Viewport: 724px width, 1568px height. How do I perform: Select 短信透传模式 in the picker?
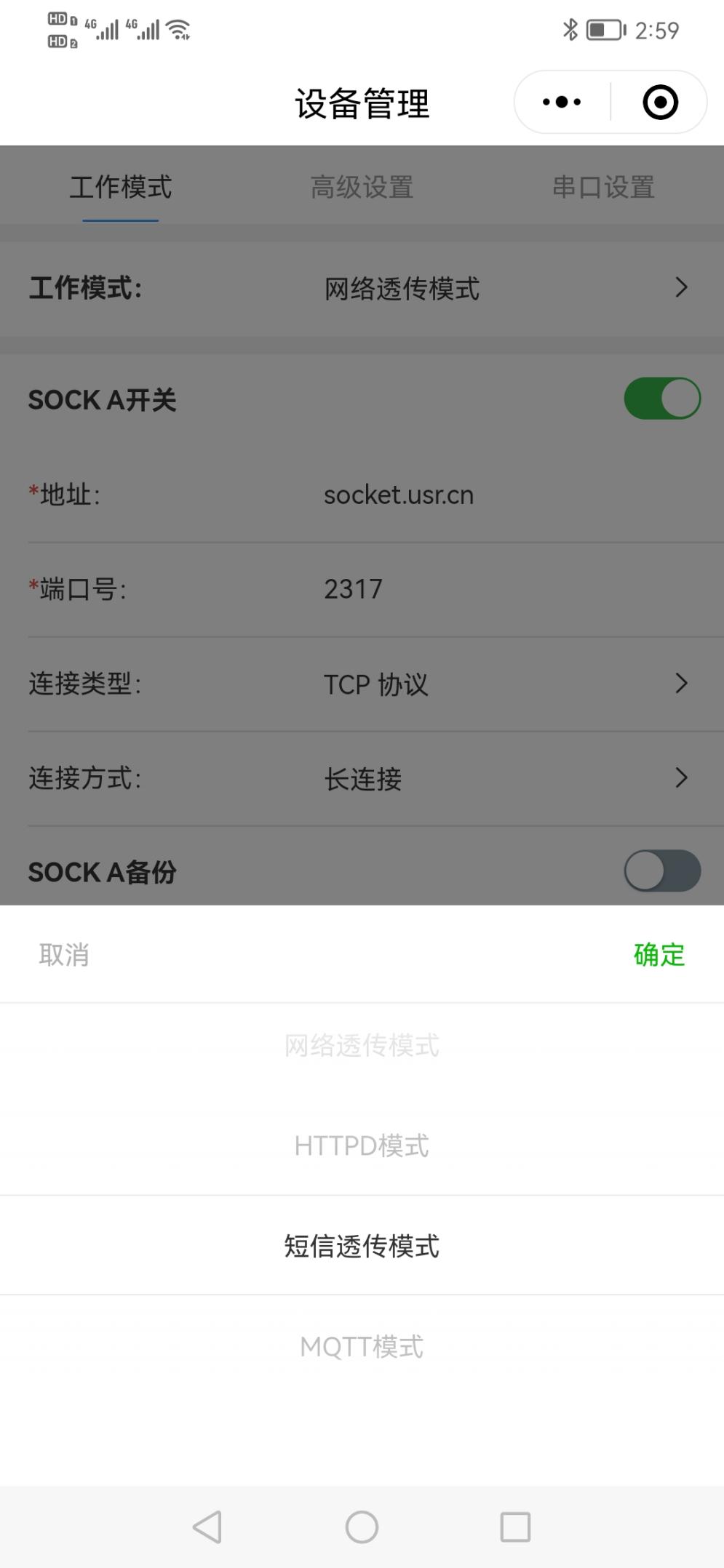coord(362,1246)
